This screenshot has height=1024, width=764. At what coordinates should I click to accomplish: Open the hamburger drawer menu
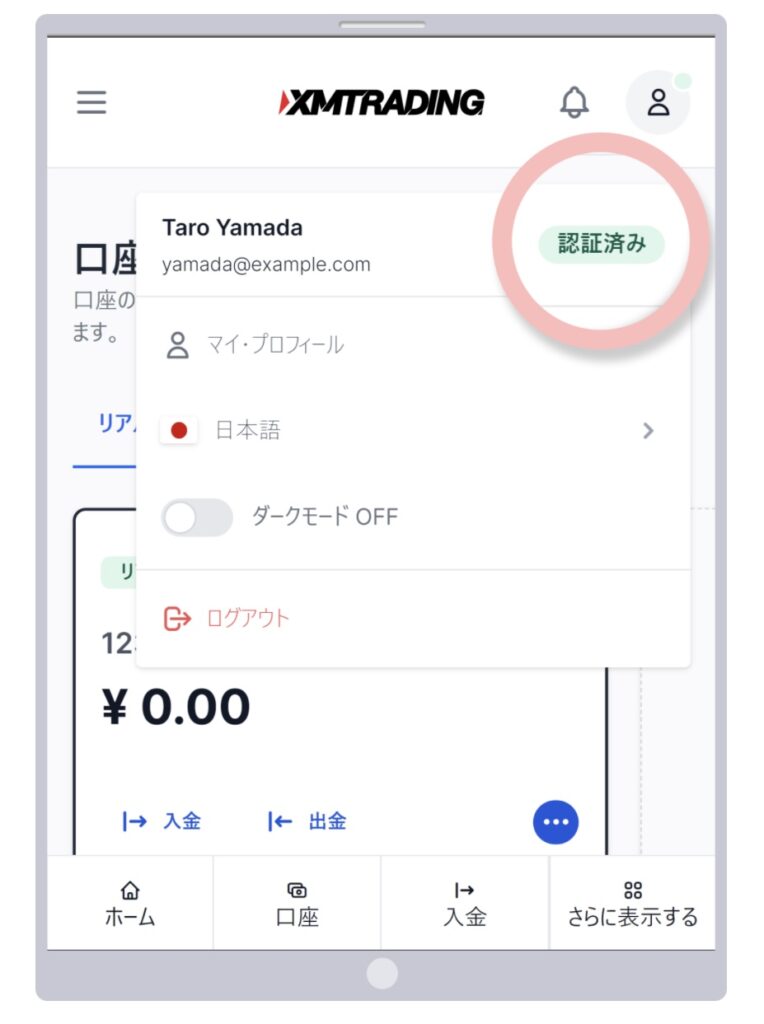pyautogui.click(x=92, y=102)
